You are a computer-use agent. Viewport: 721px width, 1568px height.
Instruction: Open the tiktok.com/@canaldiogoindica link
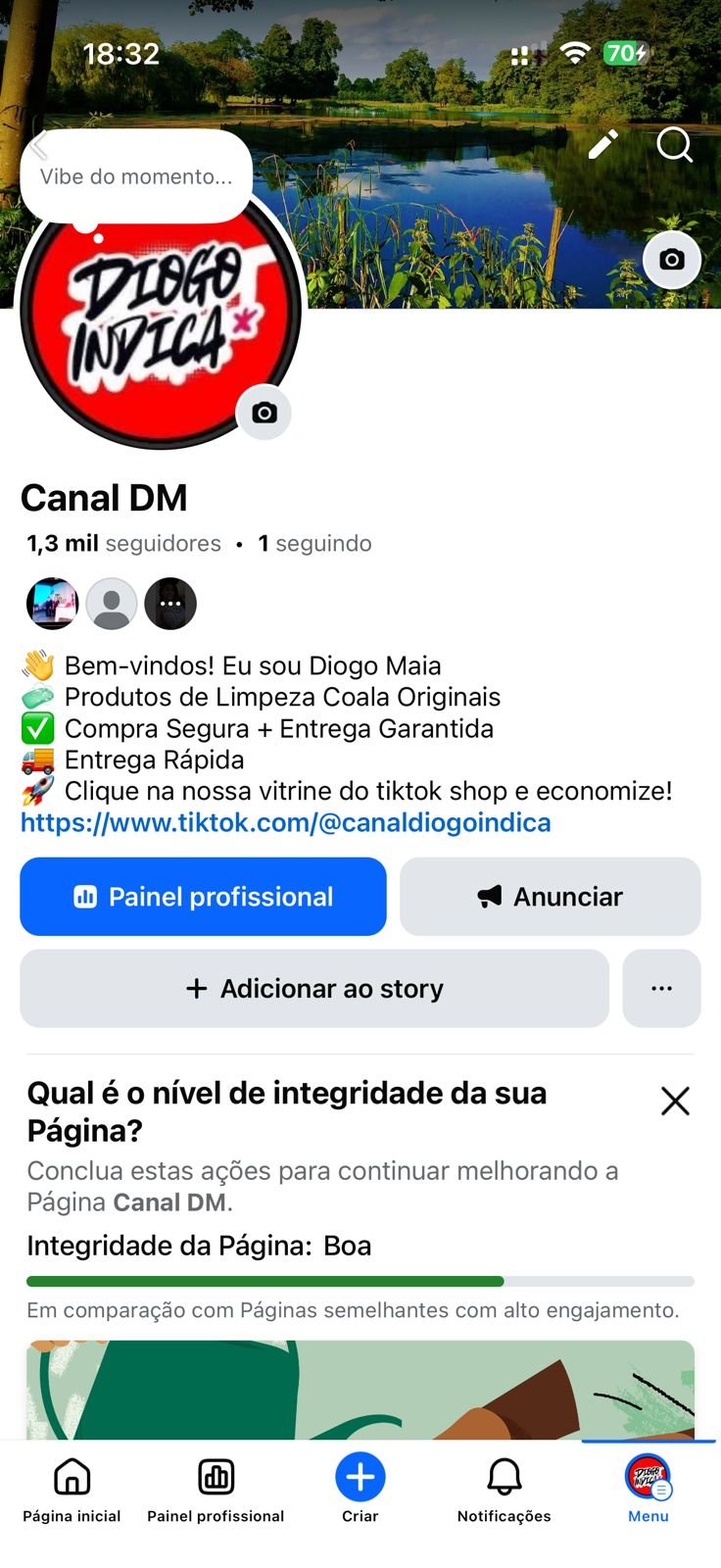pos(285,822)
